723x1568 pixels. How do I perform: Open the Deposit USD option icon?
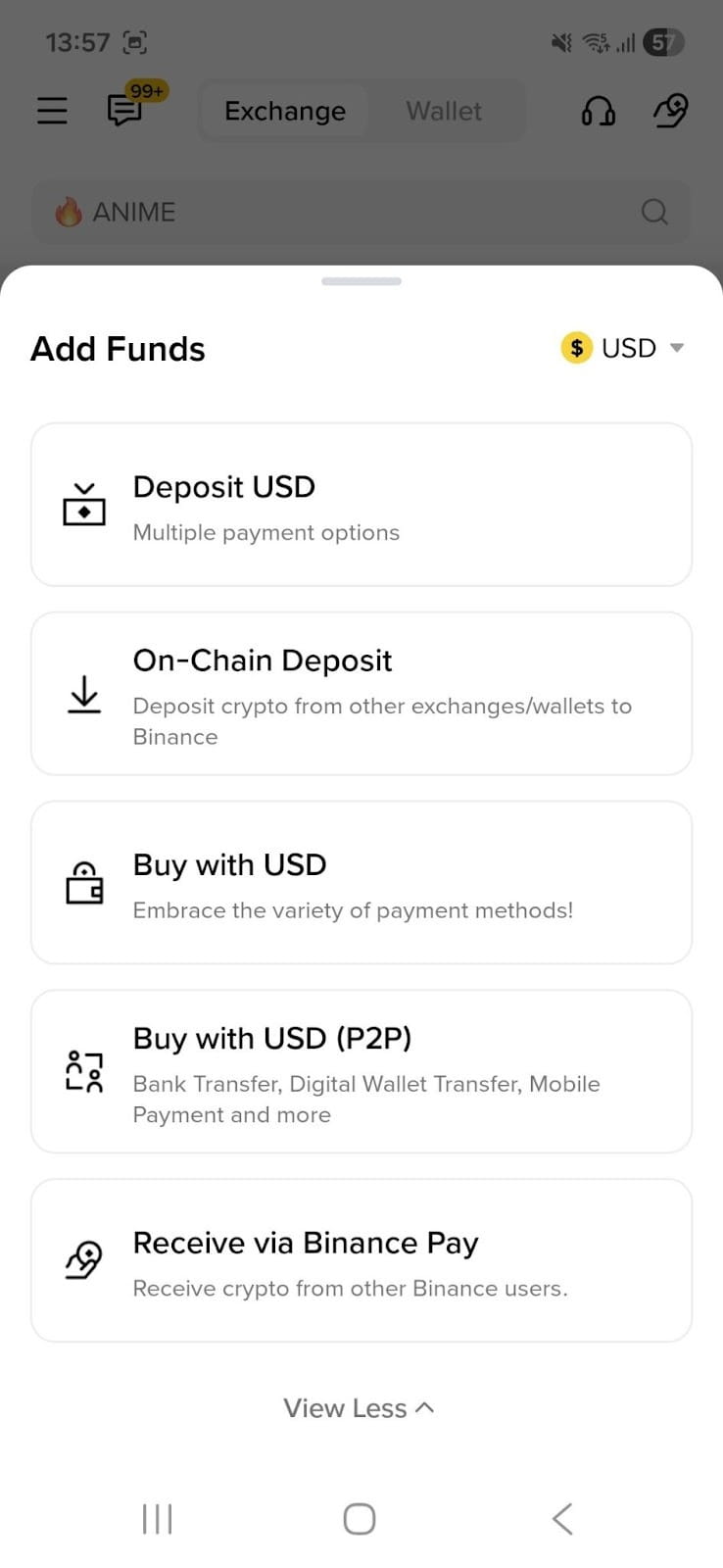pyautogui.click(x=84, y=505)
